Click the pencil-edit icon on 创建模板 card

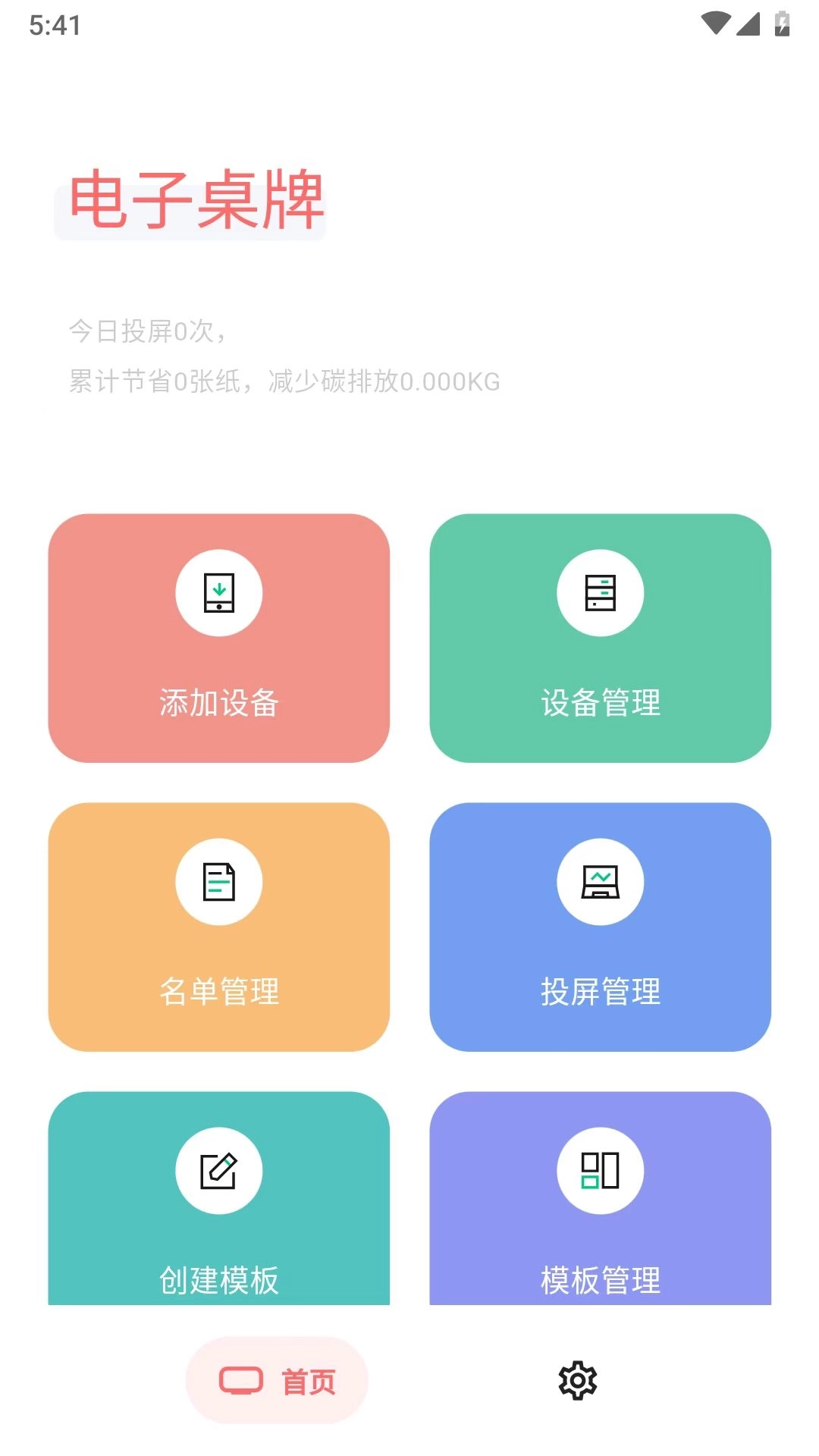219,1170
